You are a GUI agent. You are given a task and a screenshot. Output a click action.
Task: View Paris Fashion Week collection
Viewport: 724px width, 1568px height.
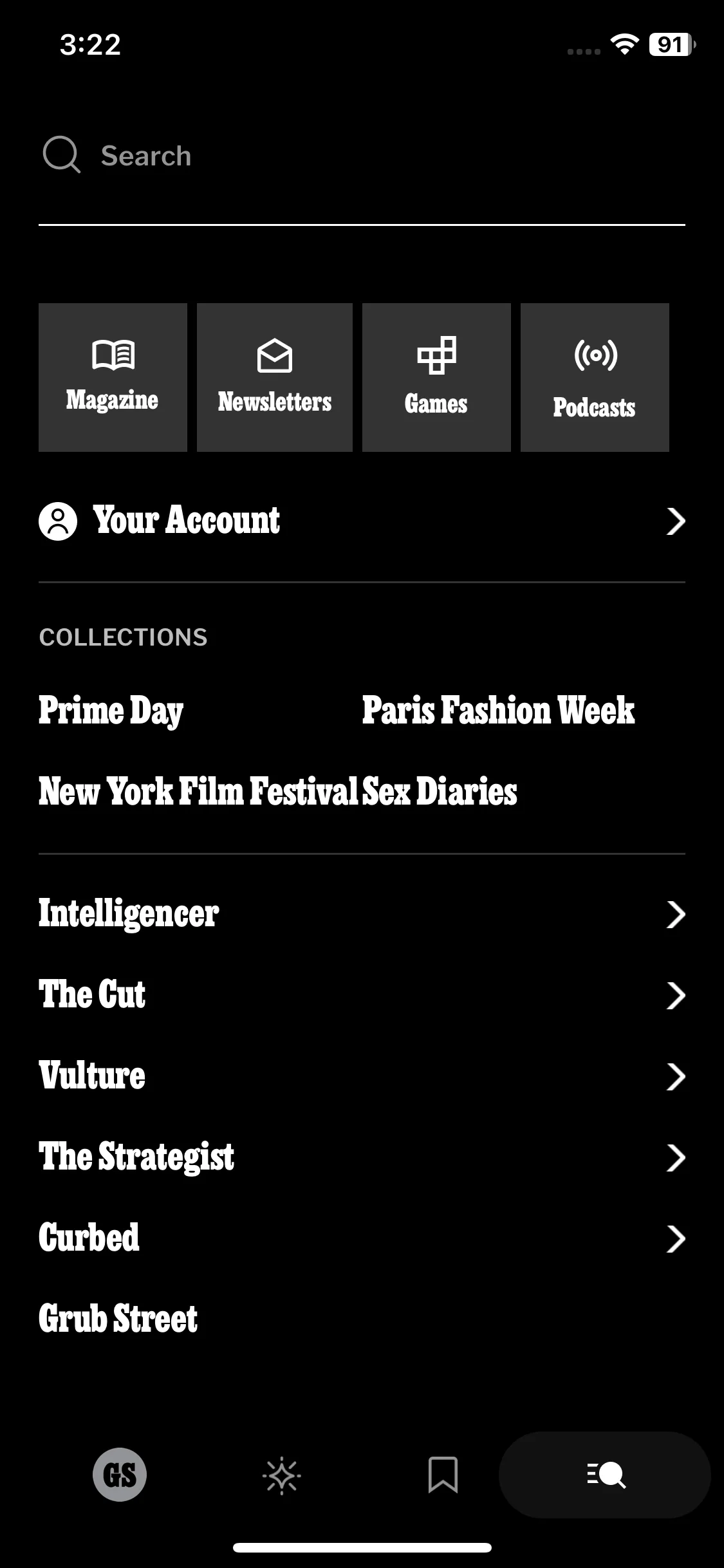pos(498,711)
